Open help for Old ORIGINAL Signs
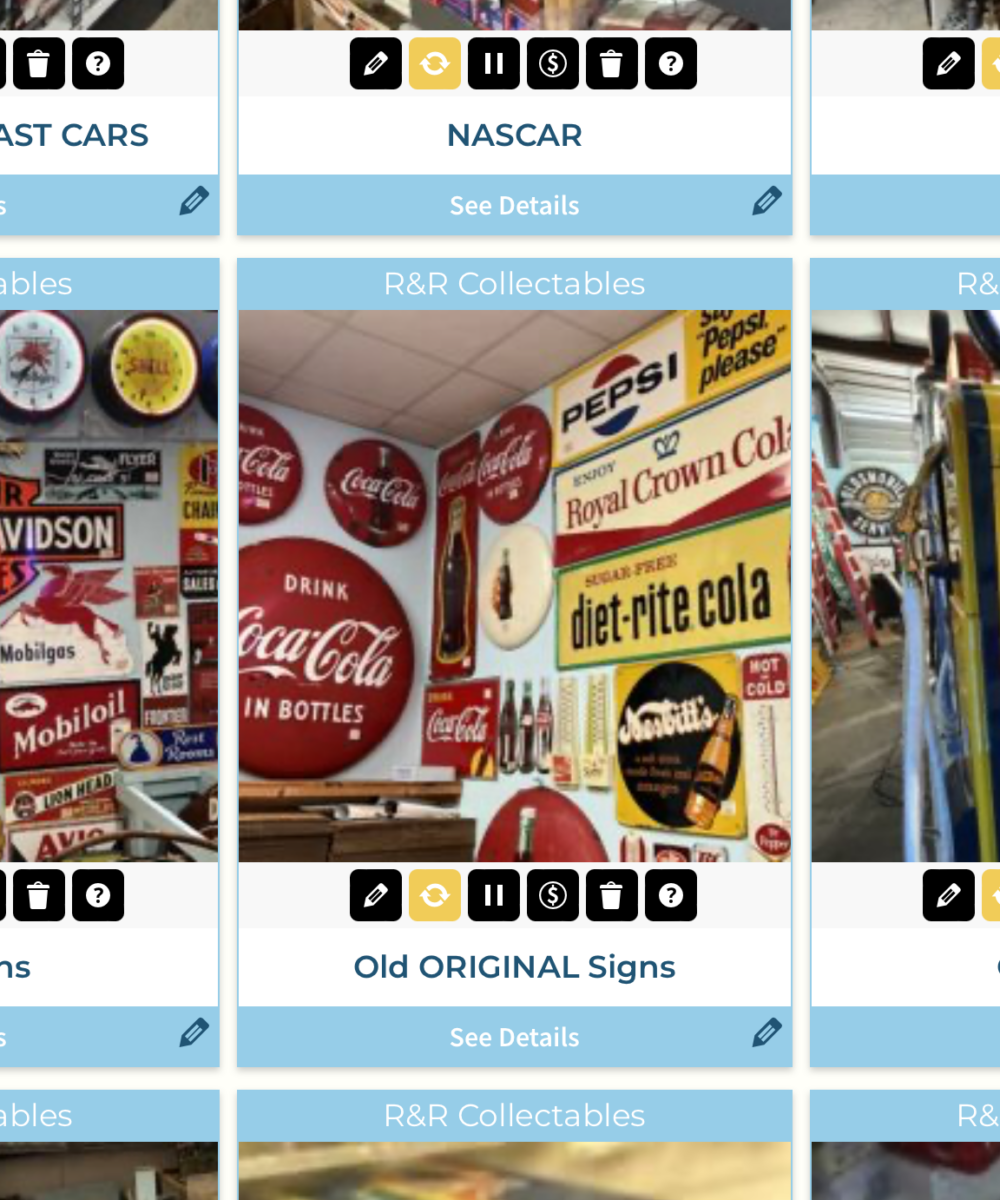1000x1200 pixels. click(x=670, y=895)
